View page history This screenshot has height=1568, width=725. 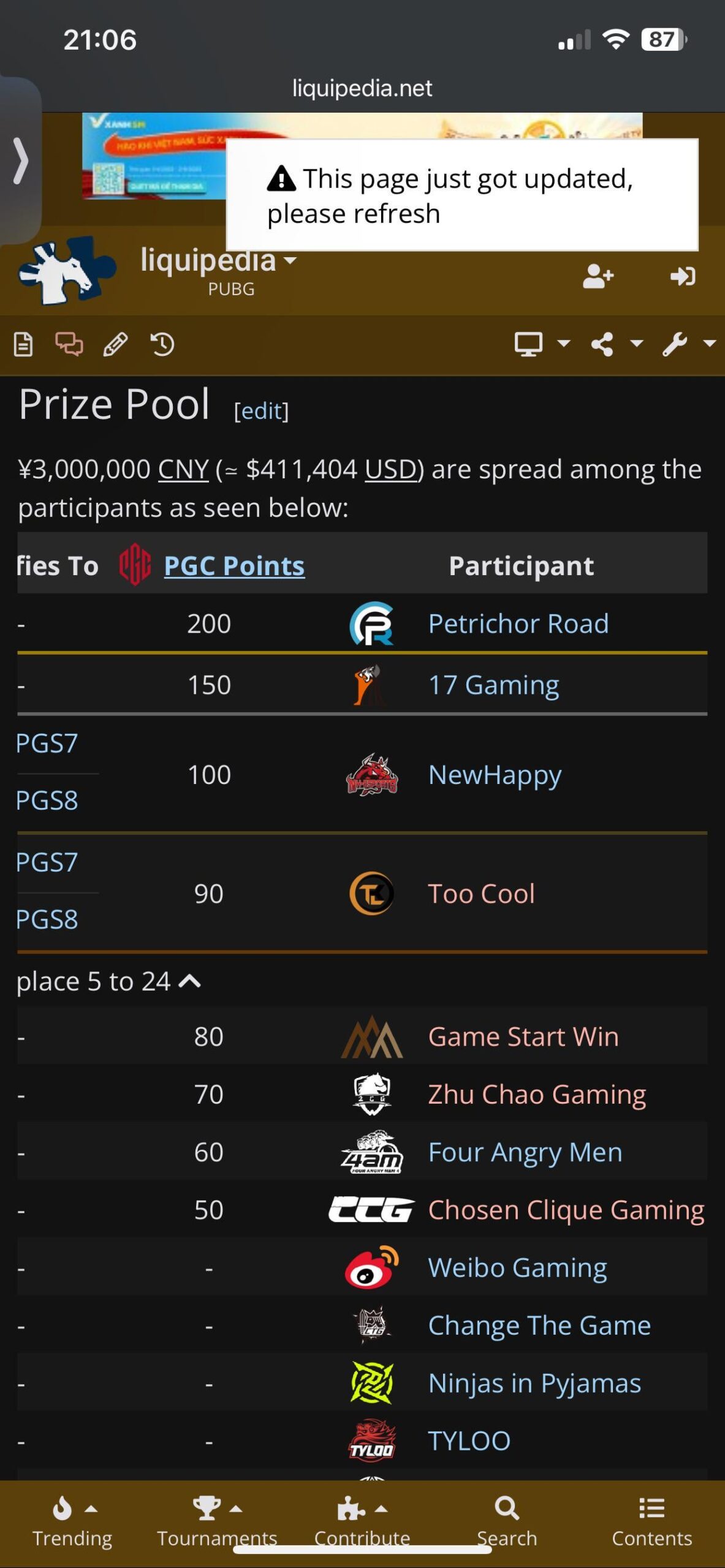162,344
